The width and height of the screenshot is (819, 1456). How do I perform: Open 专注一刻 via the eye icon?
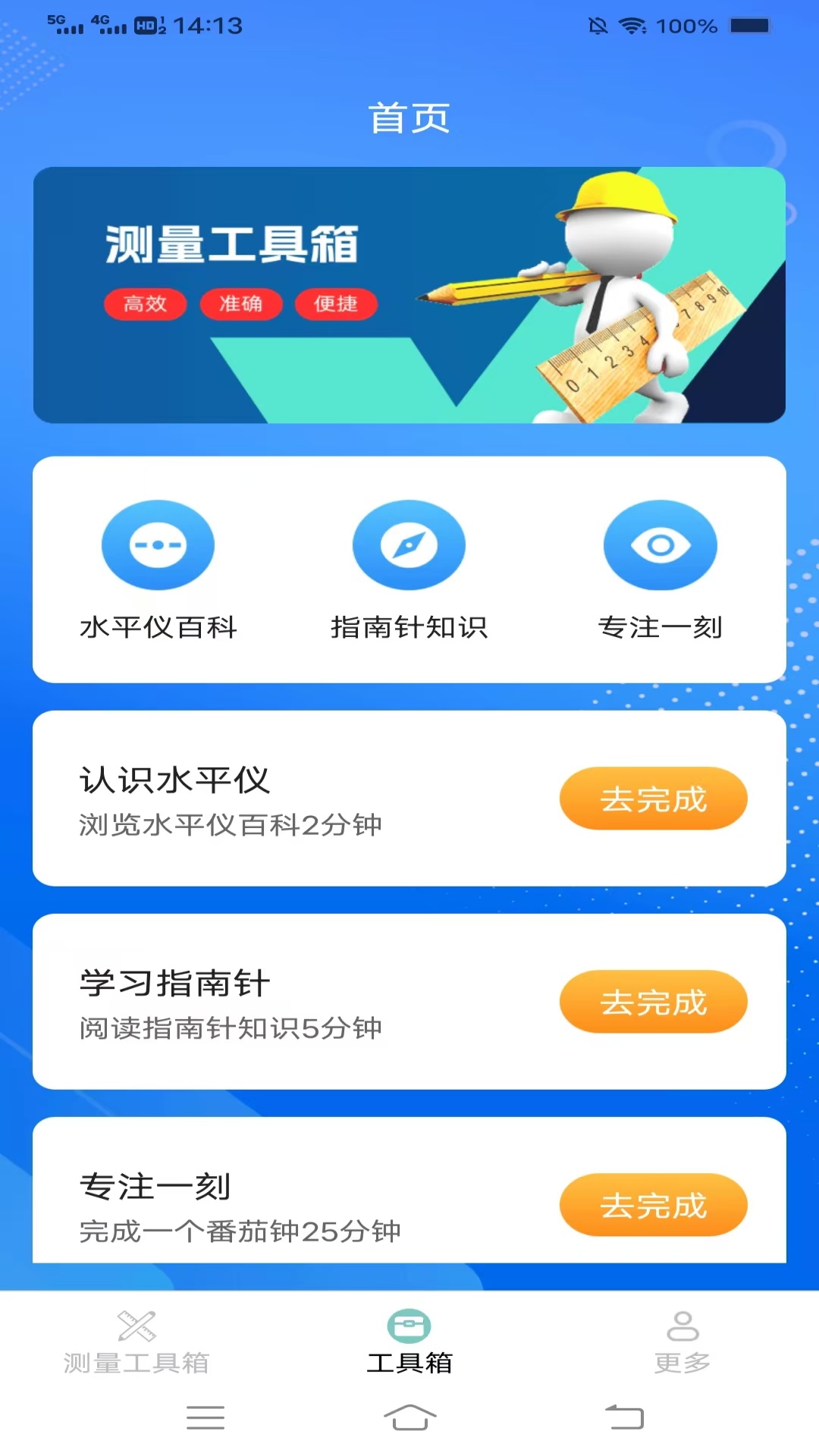tap(661, 544)
